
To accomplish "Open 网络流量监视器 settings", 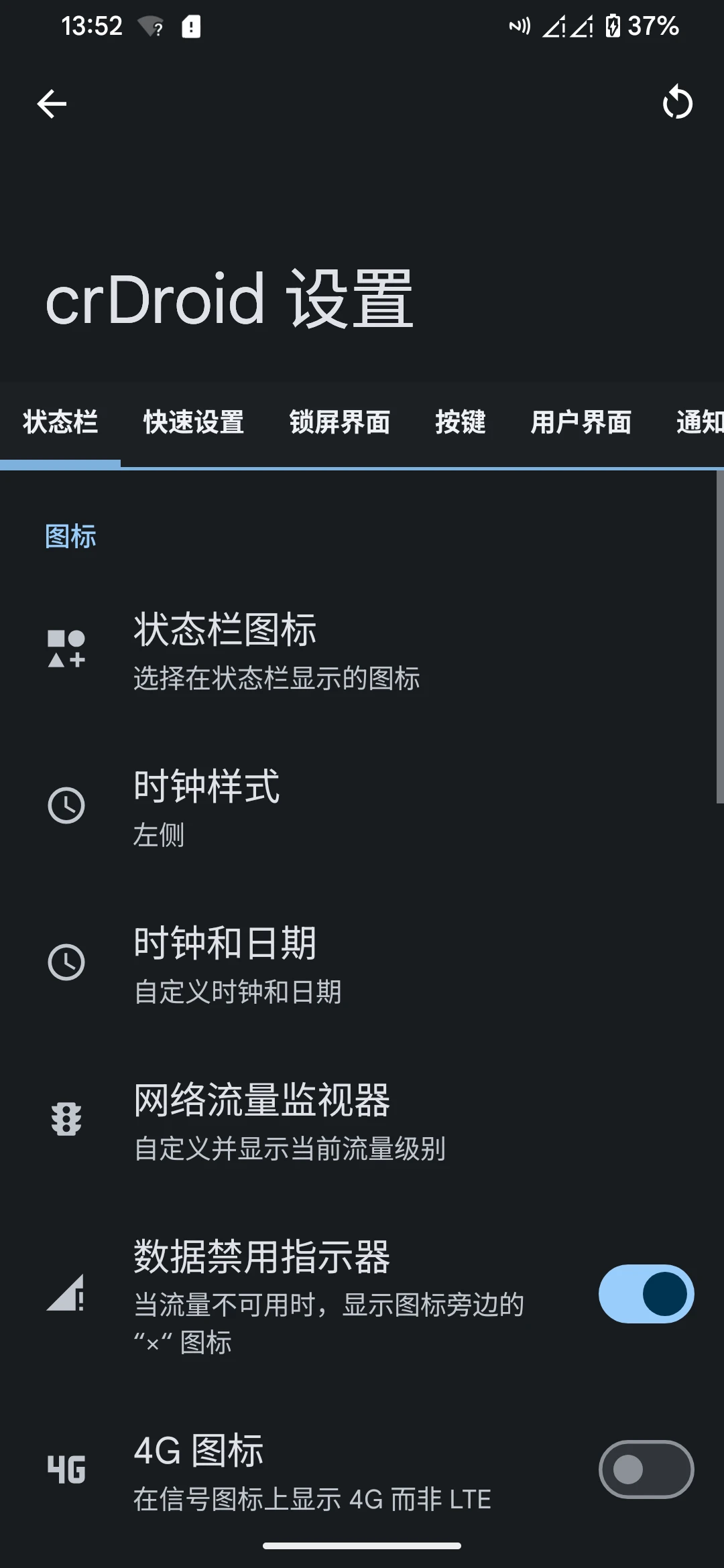I will tap(362, 1120).
